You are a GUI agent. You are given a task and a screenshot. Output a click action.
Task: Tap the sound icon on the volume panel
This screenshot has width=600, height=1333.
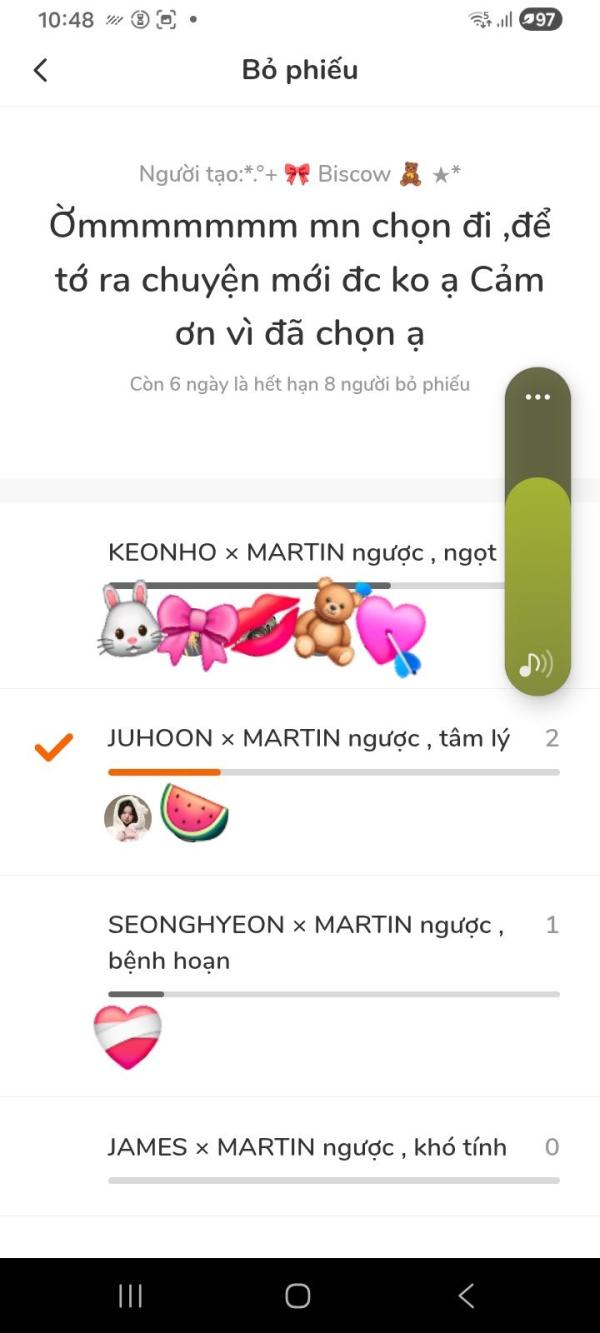tap(537, 663)
